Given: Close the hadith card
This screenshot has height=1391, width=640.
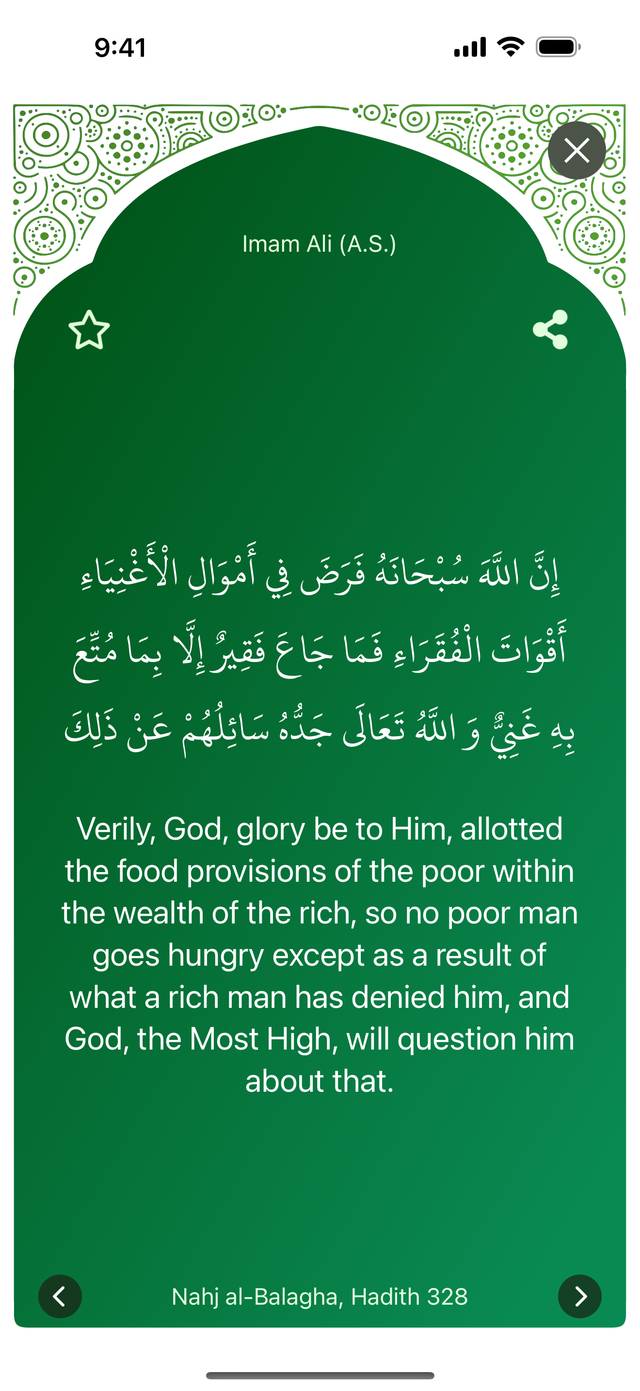Looking at the screenshot, I should click(x=577, y=151).
